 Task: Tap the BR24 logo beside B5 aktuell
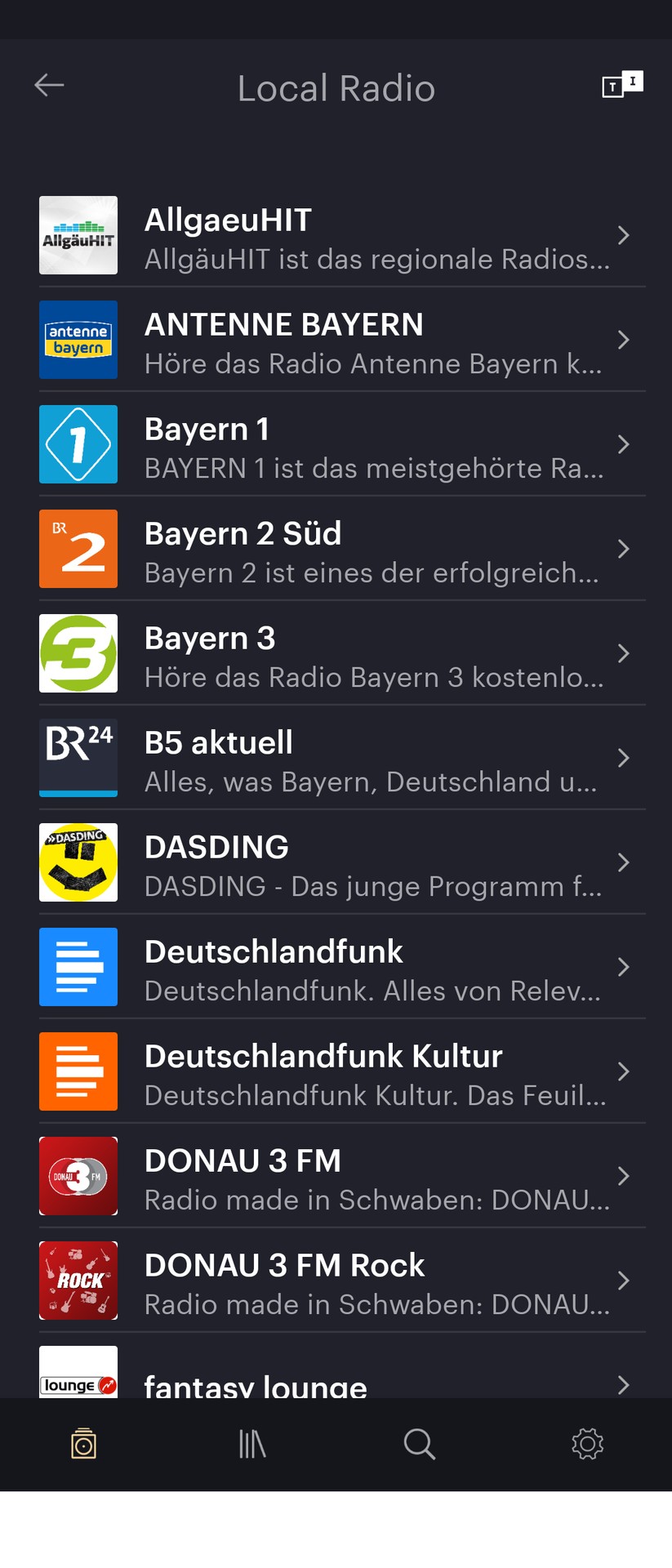78,758
